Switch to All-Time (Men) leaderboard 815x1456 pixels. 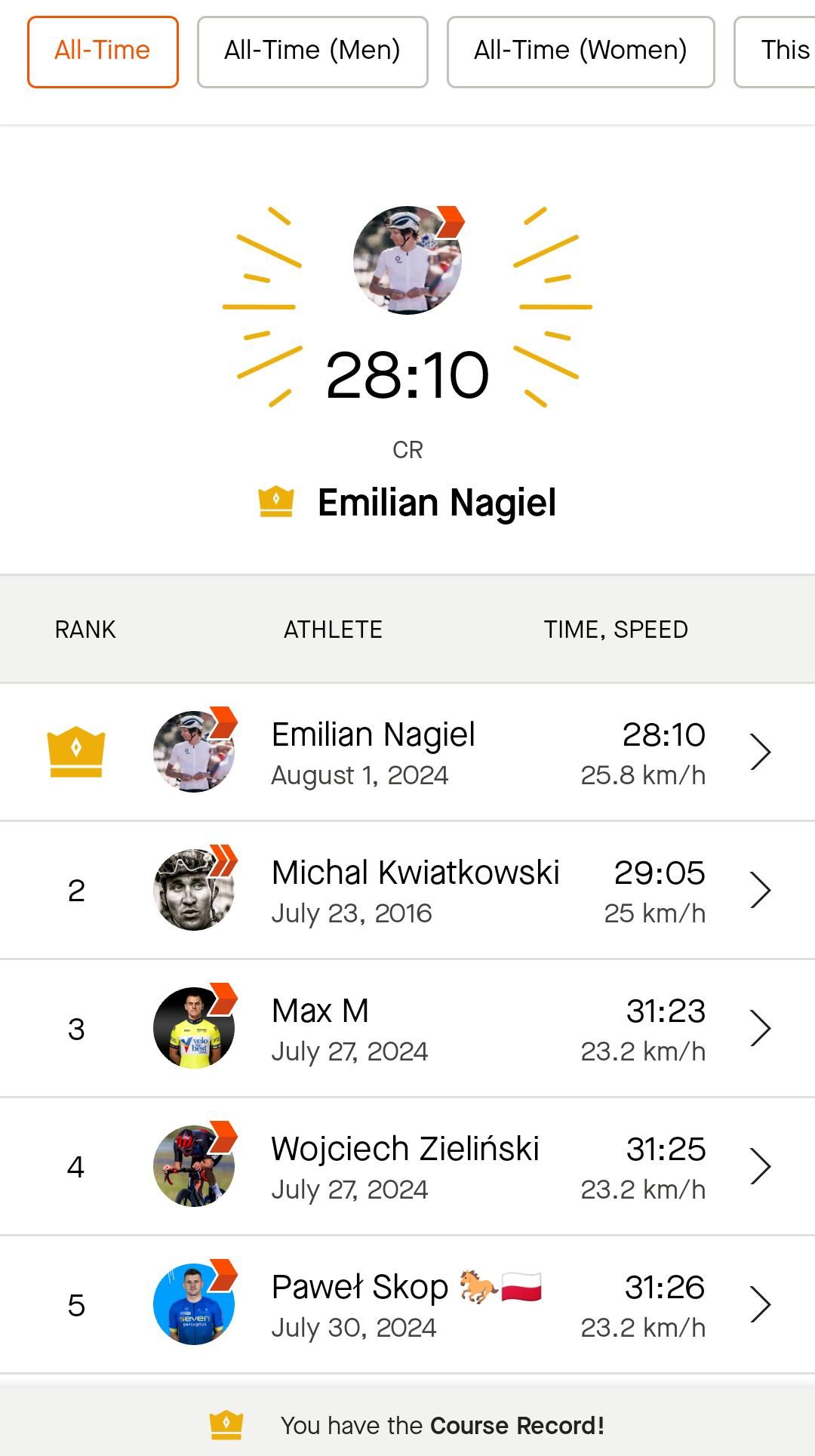tap(312, 51)
